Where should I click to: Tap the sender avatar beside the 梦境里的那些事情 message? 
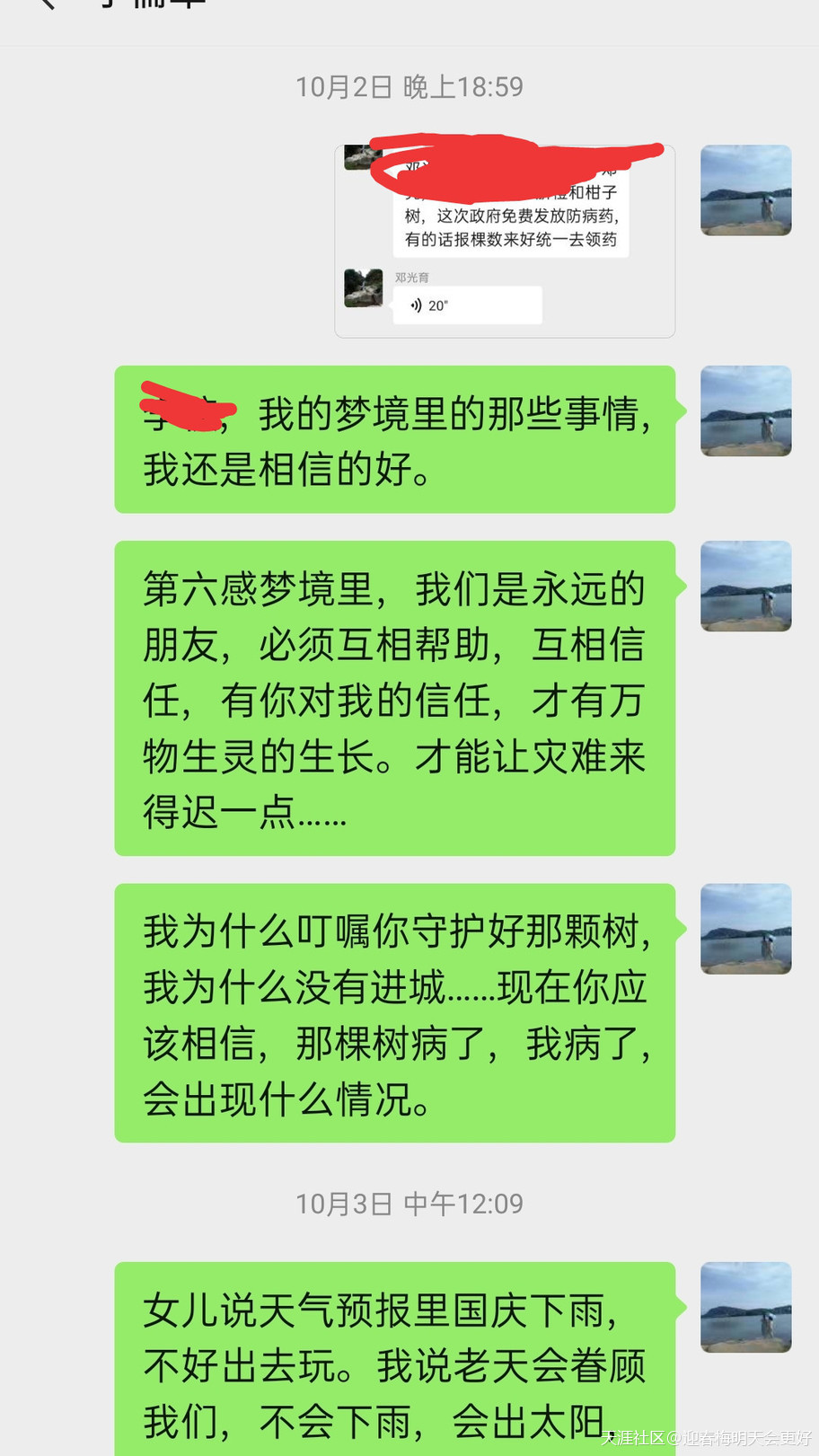pyautogui.click(x=745, y=410)
